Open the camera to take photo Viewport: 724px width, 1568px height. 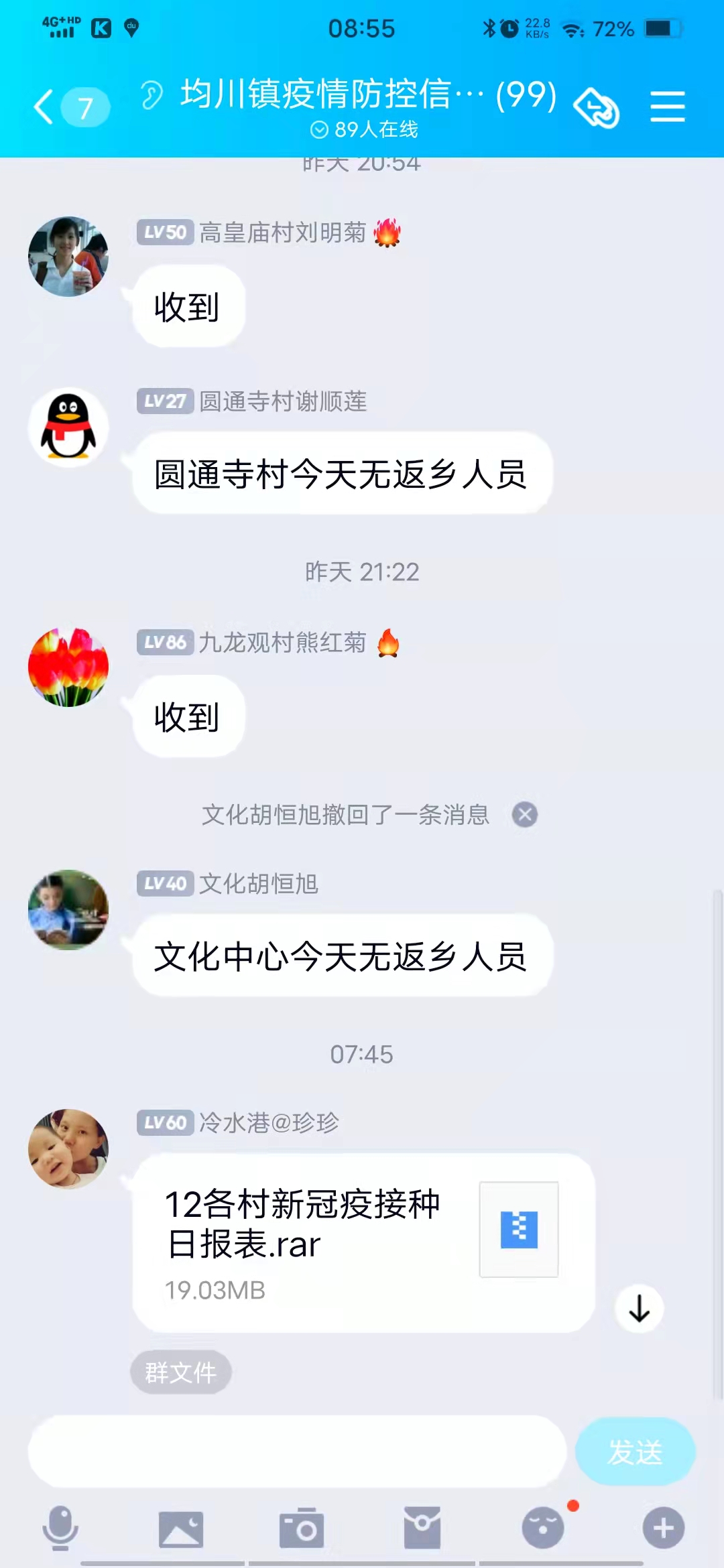[302, 1528]
